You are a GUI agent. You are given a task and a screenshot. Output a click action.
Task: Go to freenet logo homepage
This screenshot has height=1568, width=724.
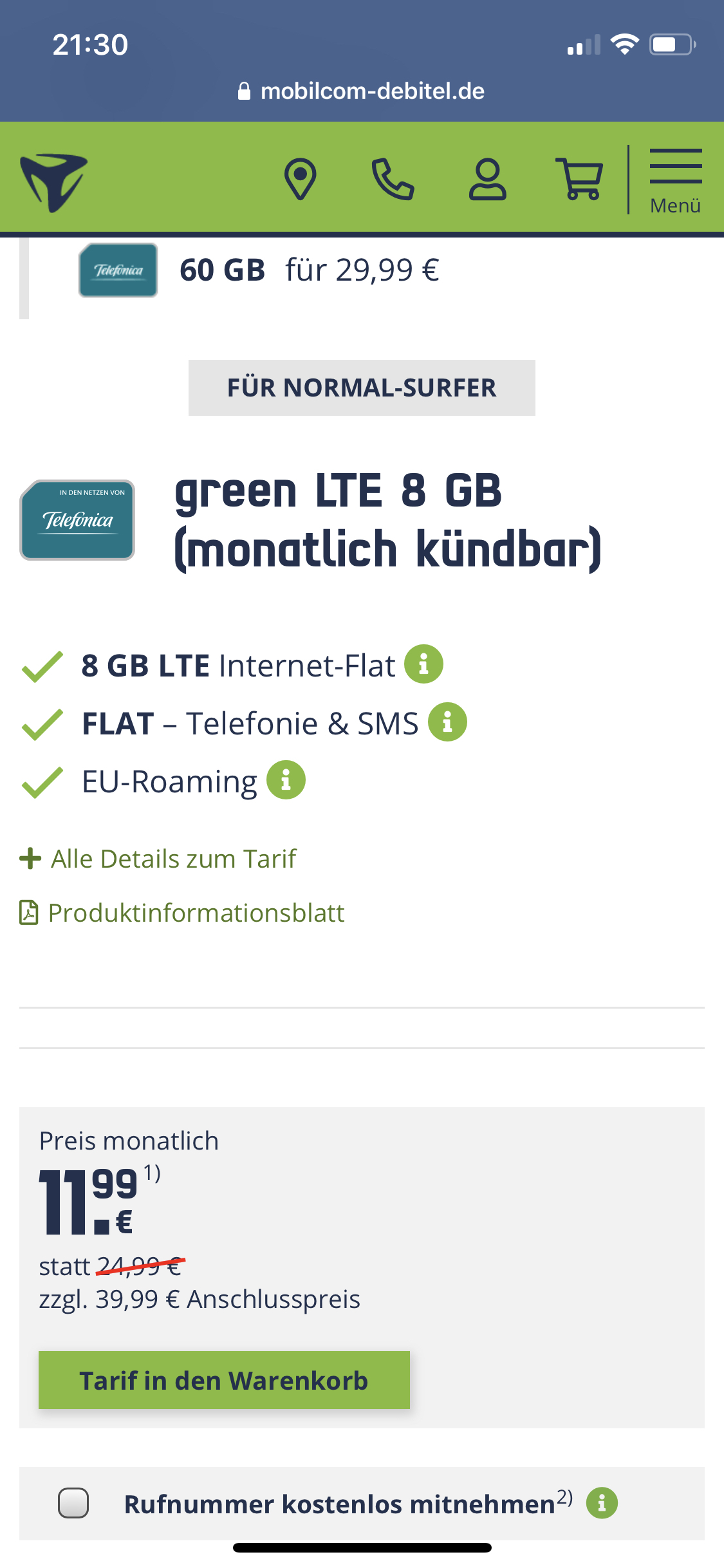[x=53, y=182]
